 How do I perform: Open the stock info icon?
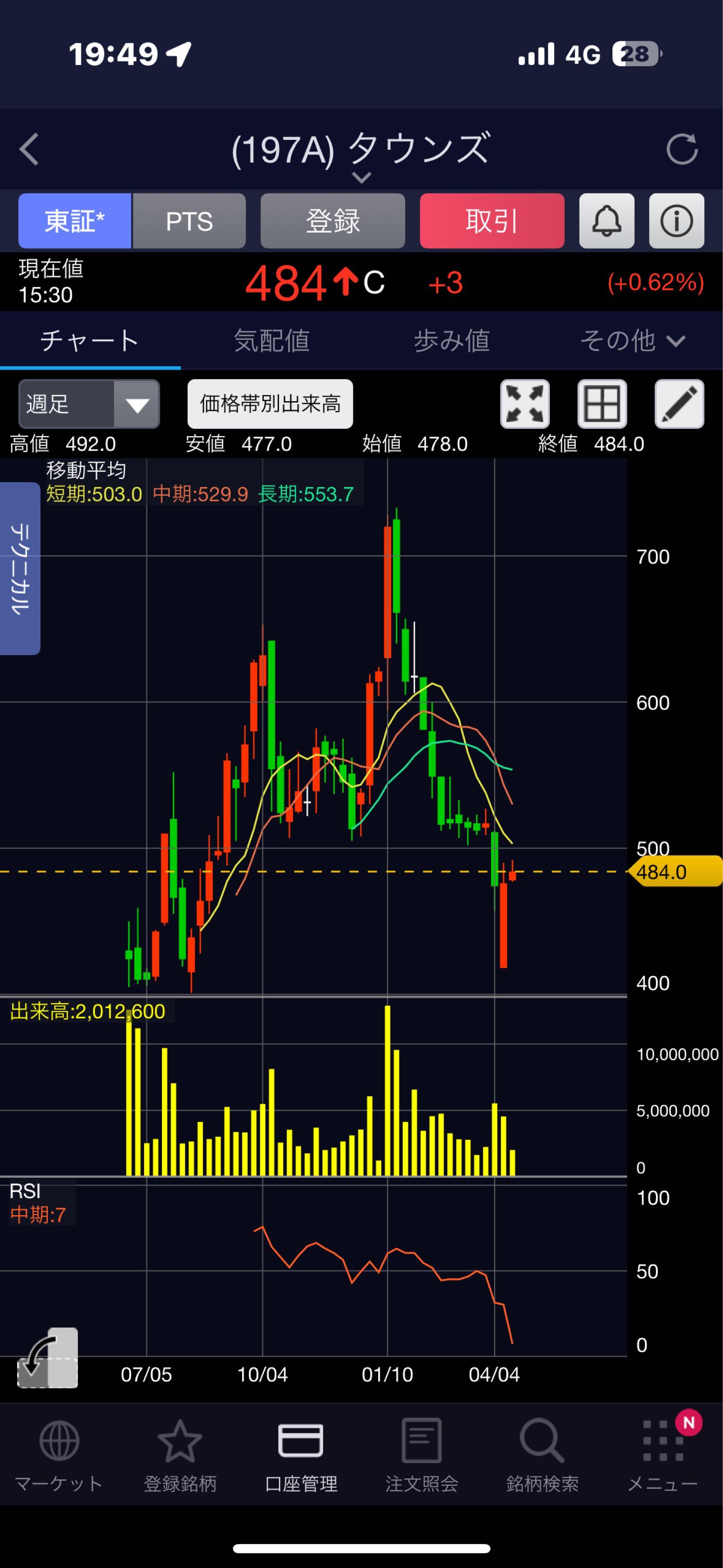click(x=676, y=221)
